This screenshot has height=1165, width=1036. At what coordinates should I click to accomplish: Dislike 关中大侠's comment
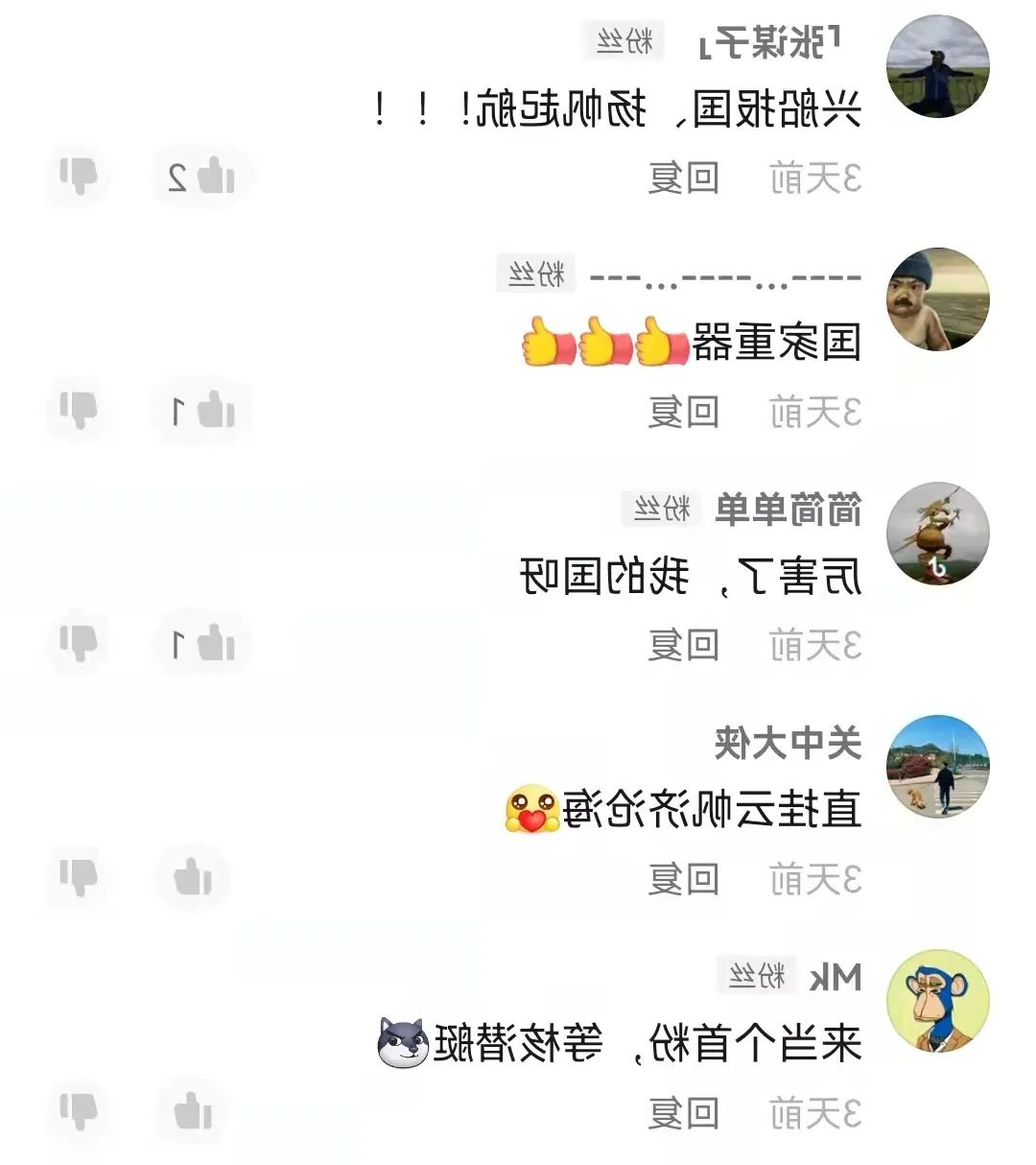(79, 877)
